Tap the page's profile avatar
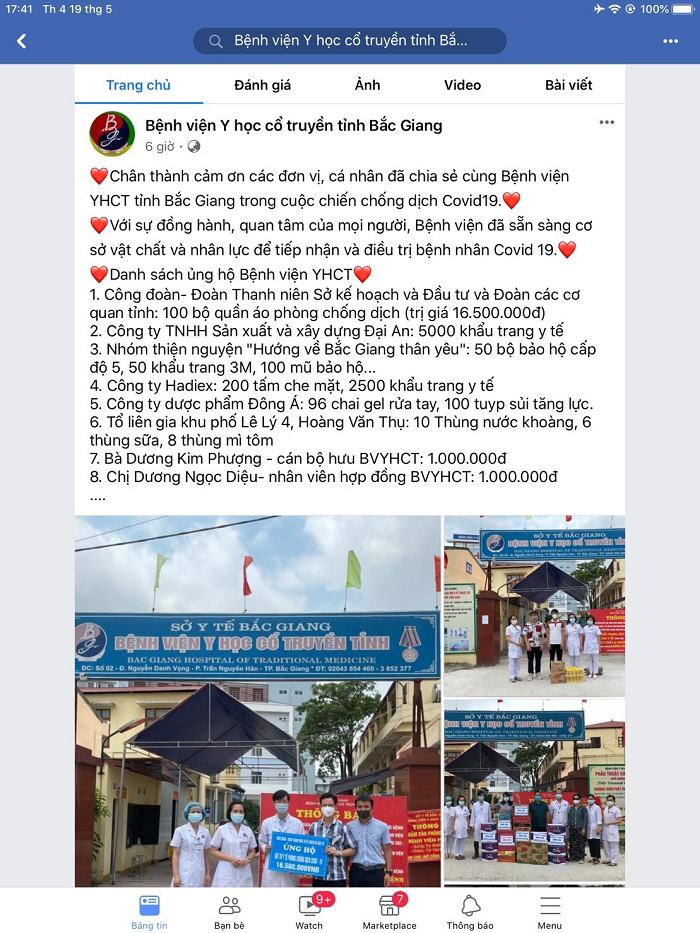Screen dimensions: 700x933 pos(112,134)
